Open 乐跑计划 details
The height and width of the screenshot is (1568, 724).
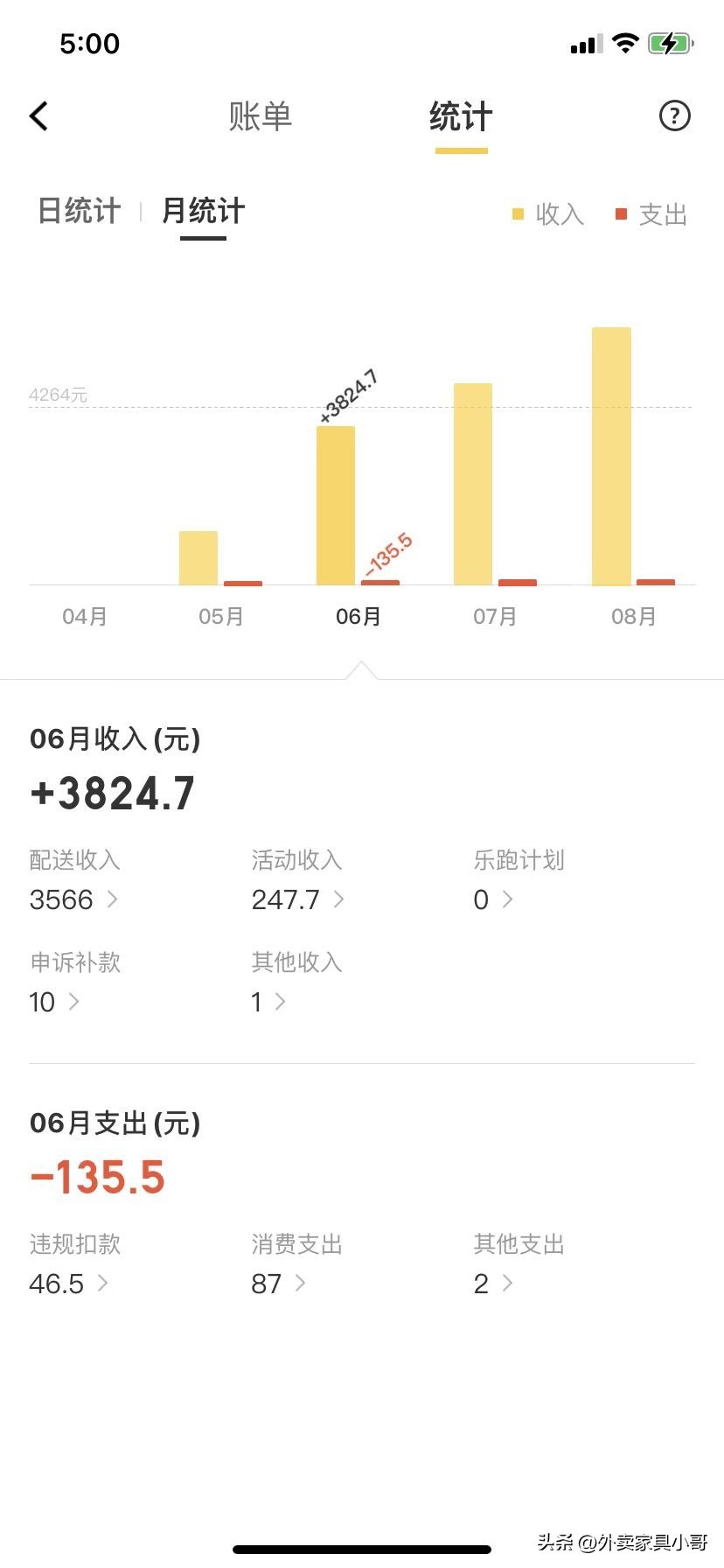(493, 899)
